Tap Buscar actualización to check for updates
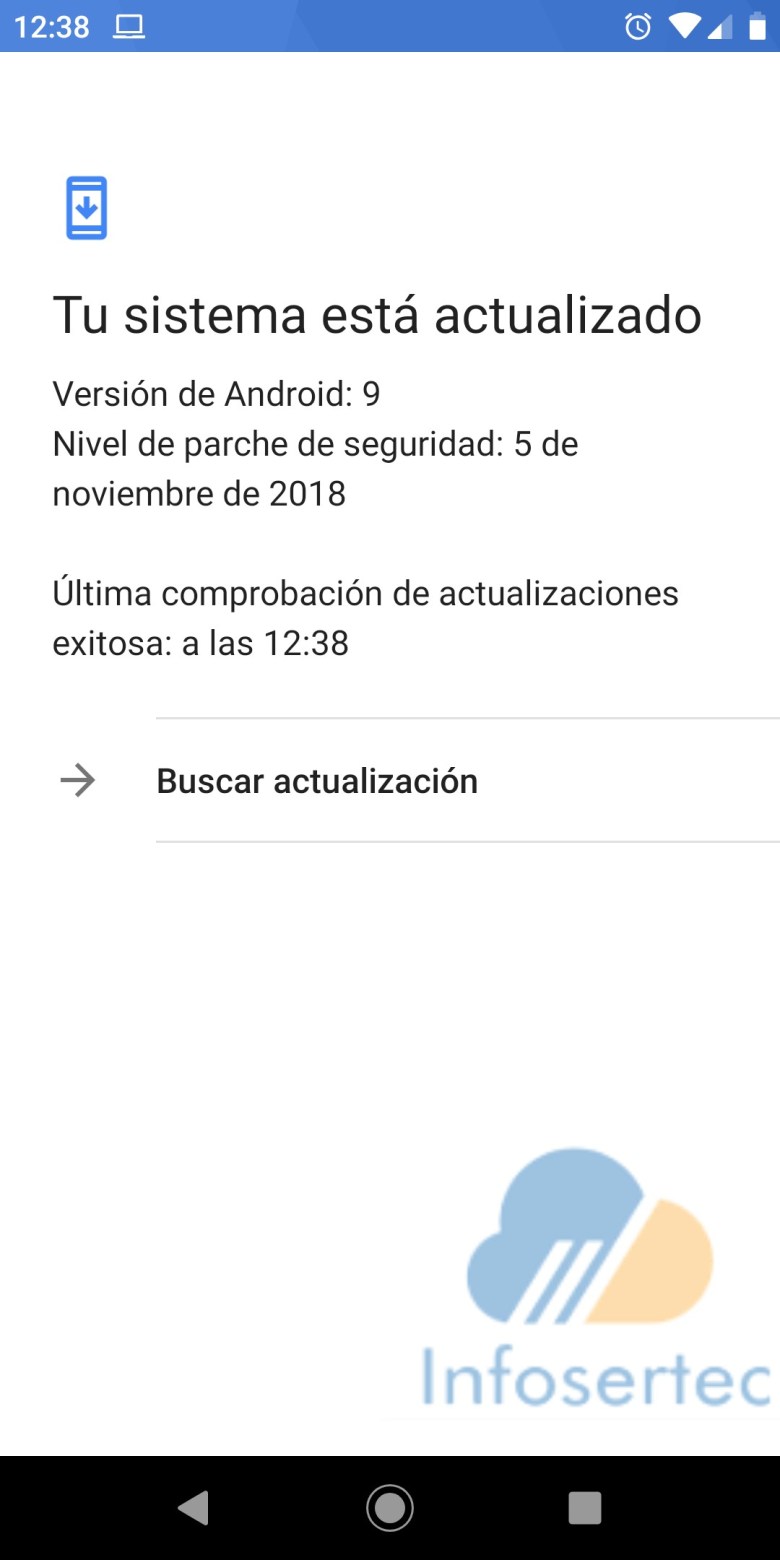Viewport: 780px width, 1560px height. pos(316,781)
